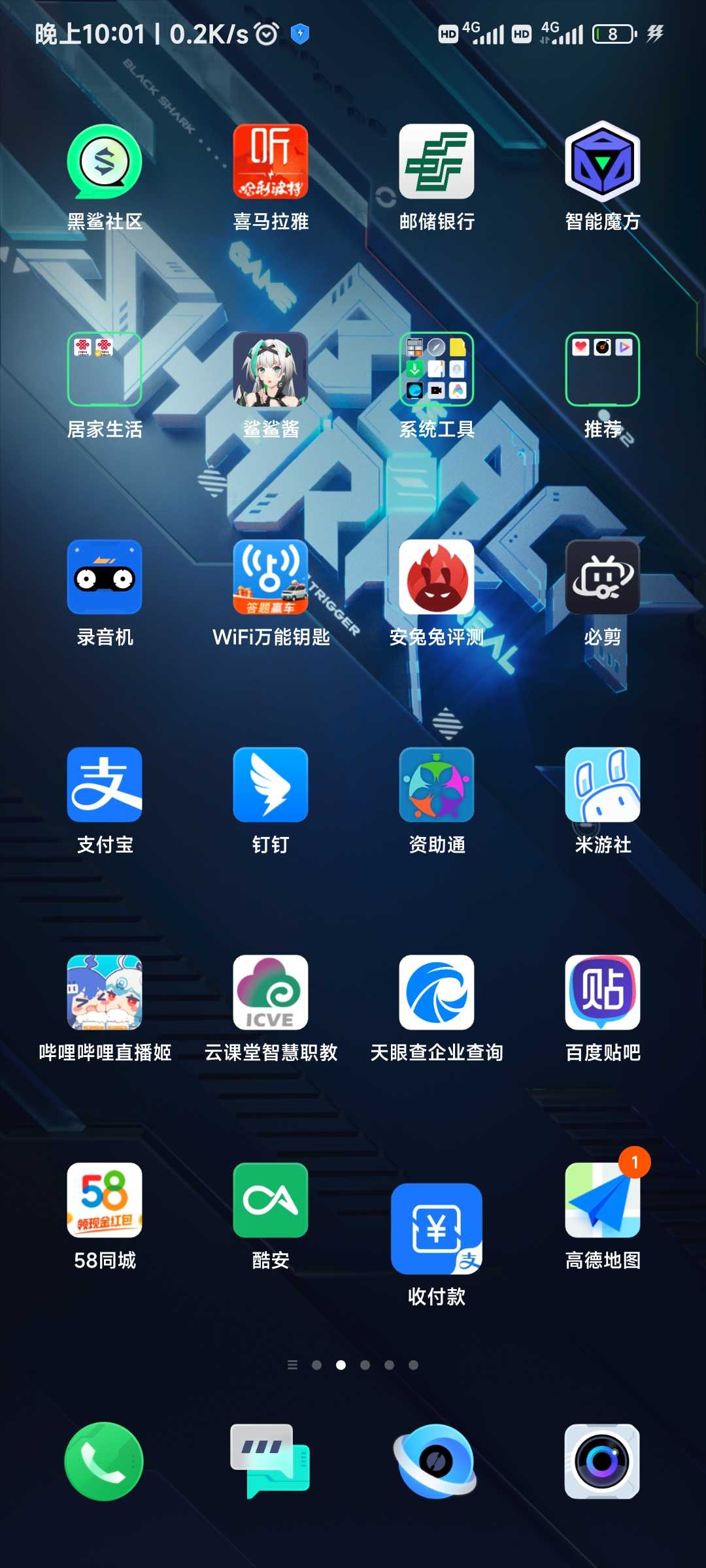Open 支付宝 app
The image size is (706, 1568).
tap(105, 785)
